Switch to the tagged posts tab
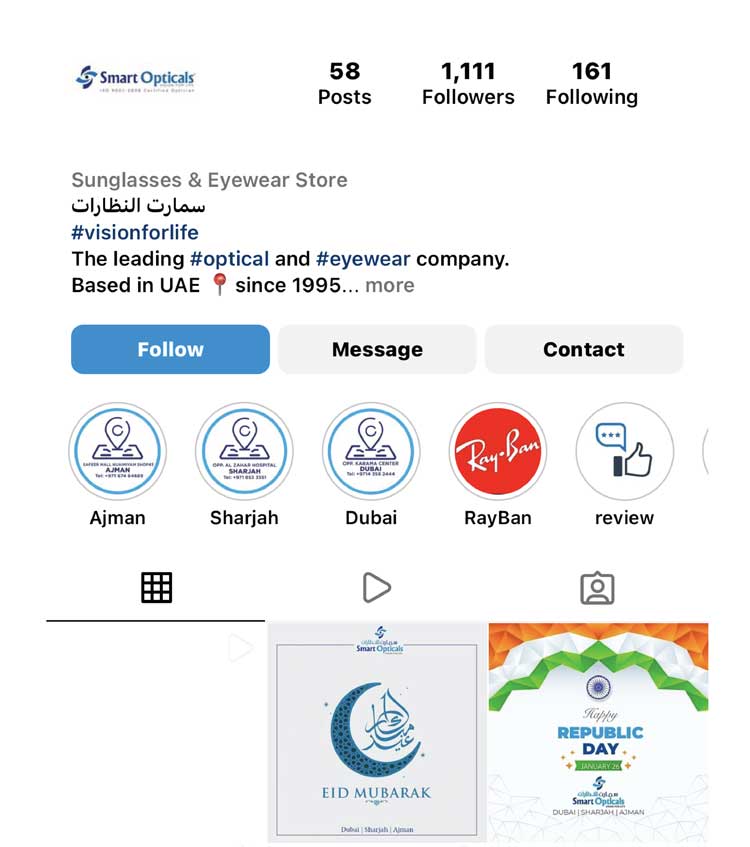Screen dimensions: 750x847 pyautogui.click(x=597, y=588)
